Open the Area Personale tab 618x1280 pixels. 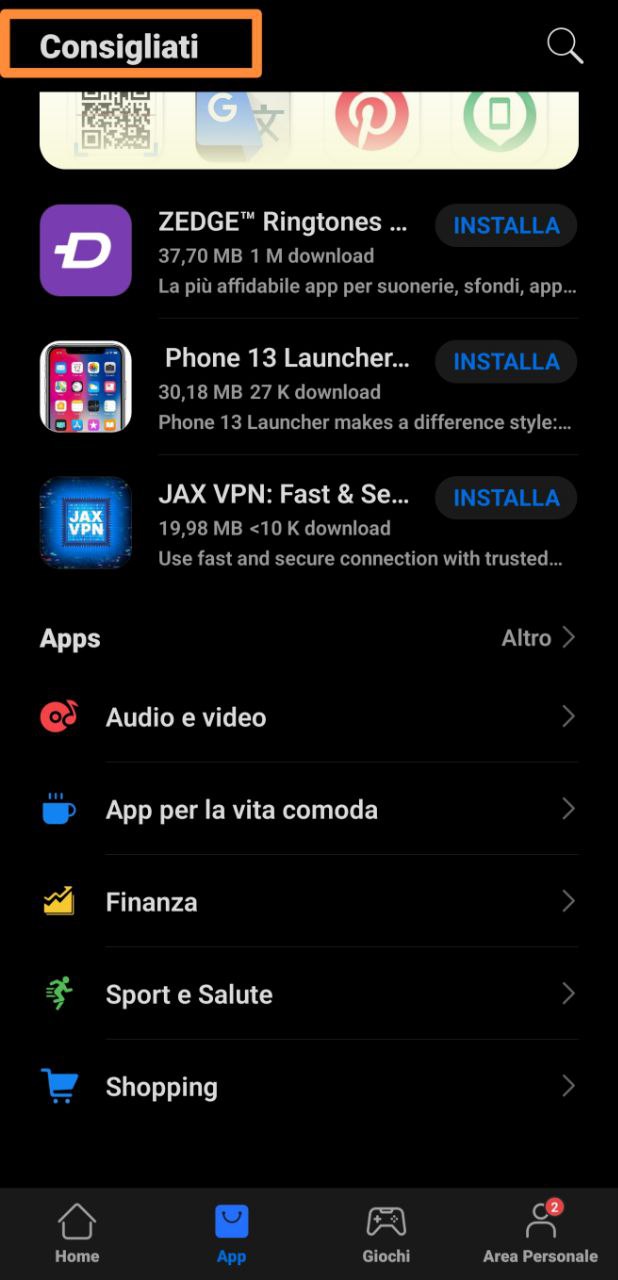pyautogui.click(x=540, y=1234)
